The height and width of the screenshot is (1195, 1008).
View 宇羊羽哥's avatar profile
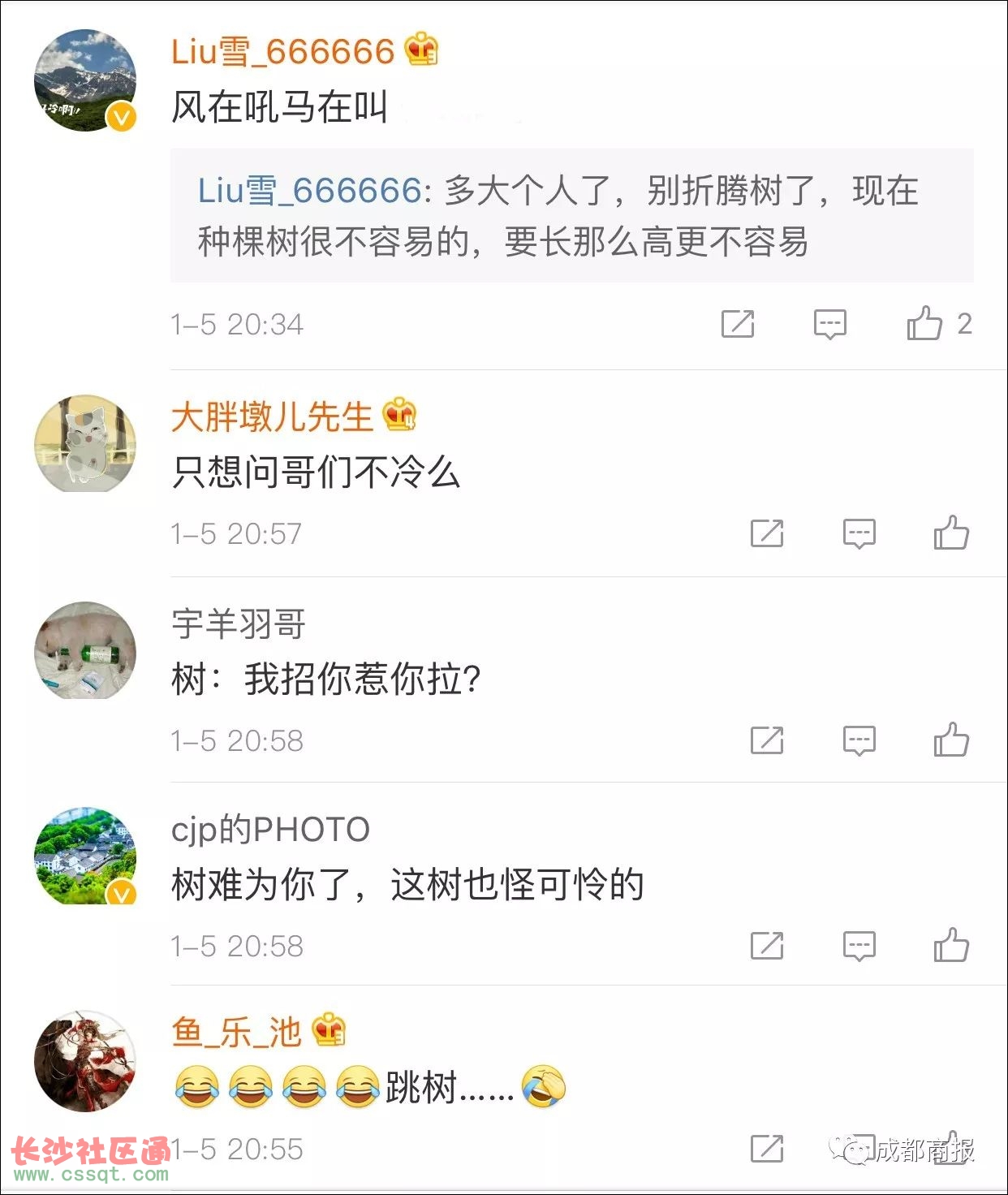click(85, 650)
